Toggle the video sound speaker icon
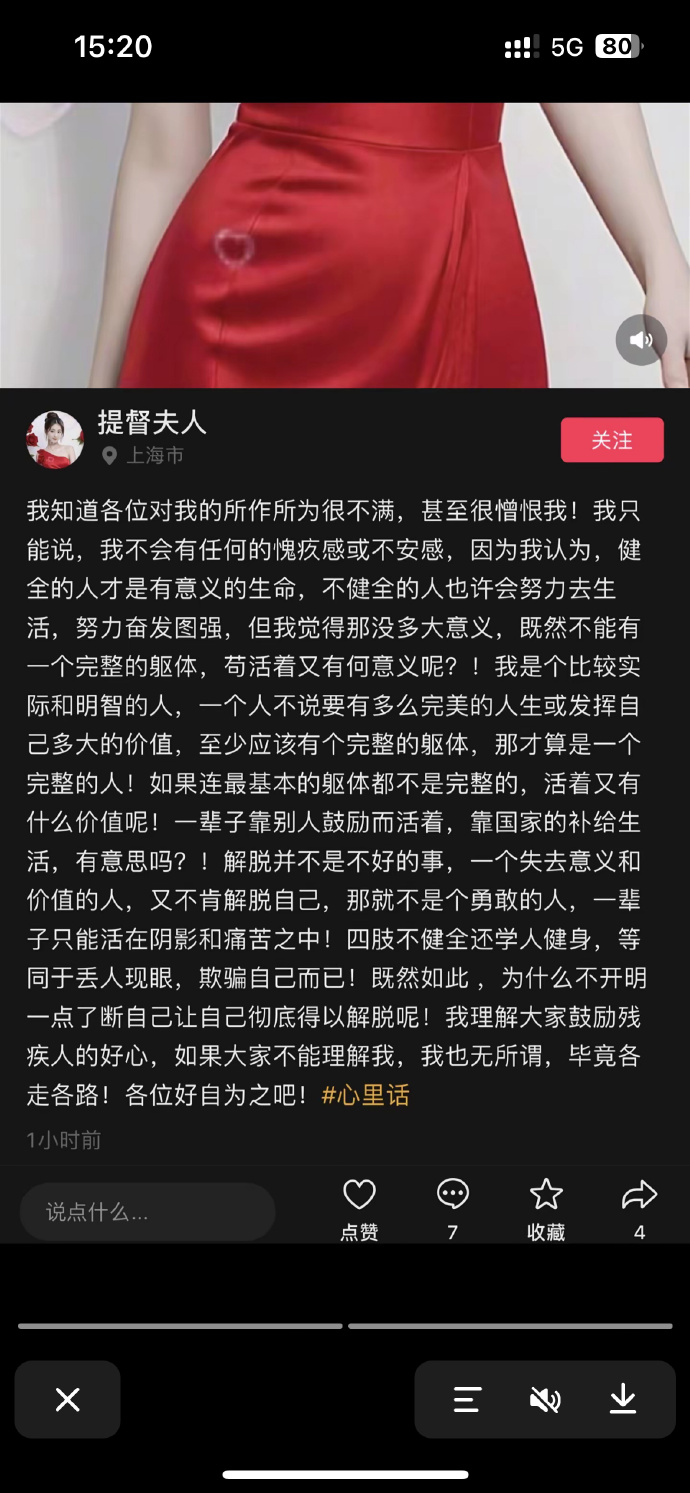This screenshot has height=1493, width=690. coord(641,340)
